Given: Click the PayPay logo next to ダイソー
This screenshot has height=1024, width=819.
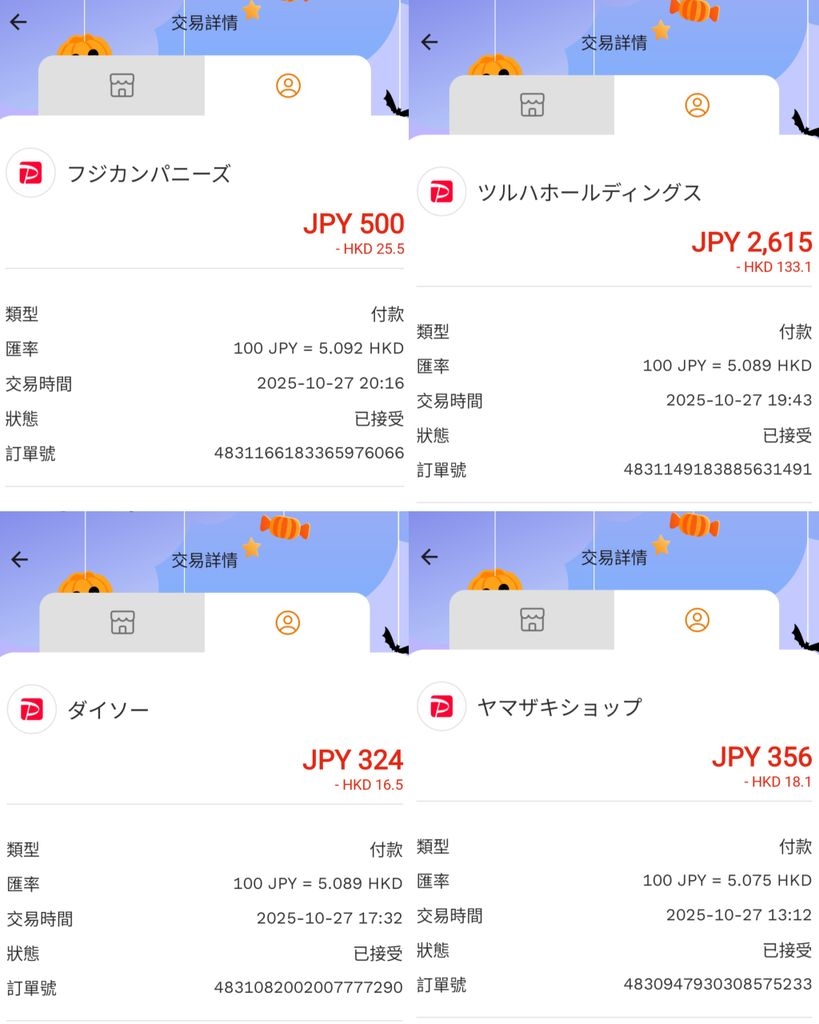Looking at the screenshot, I should point(31,706).
